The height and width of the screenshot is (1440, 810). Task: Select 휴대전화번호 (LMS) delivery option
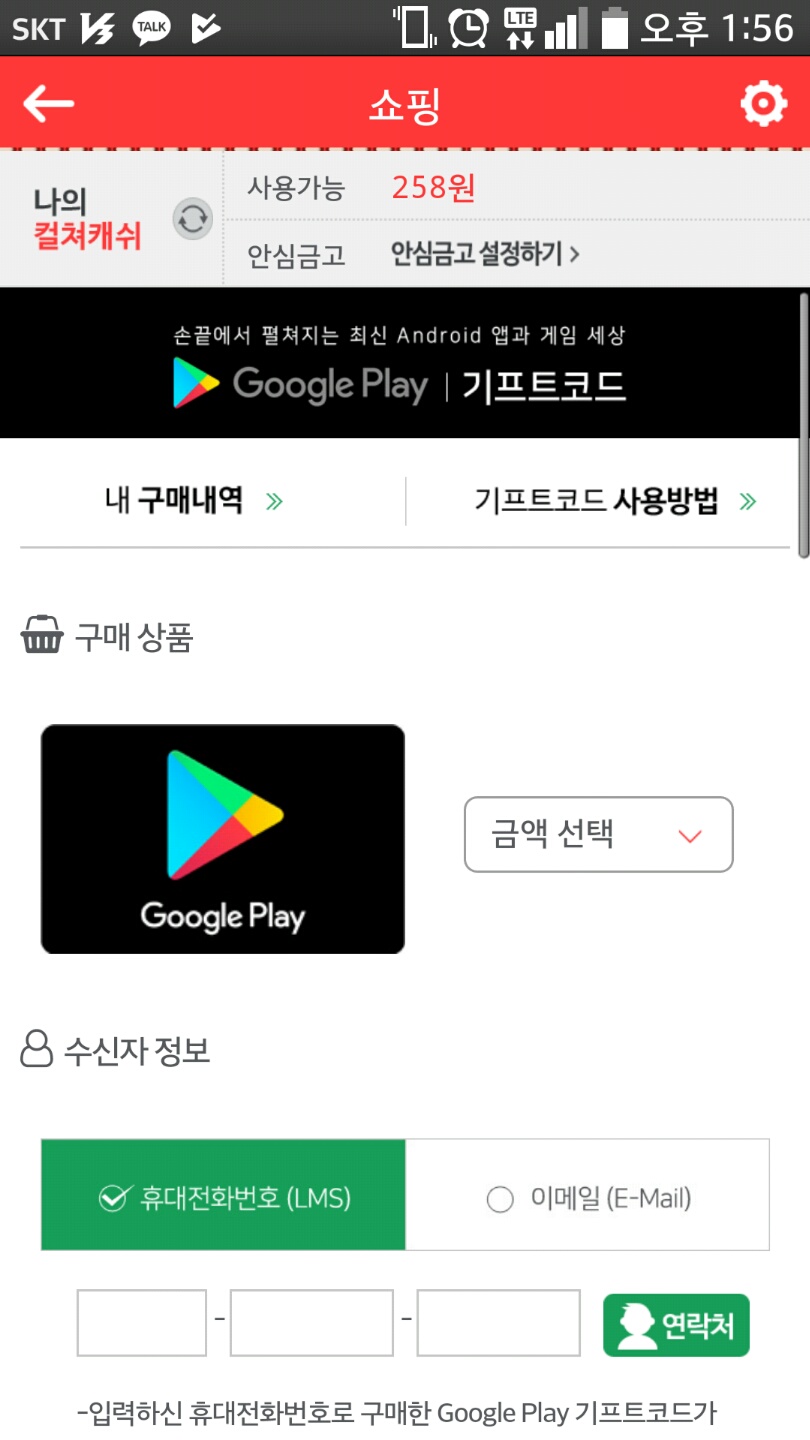[x=223, y=1195]
